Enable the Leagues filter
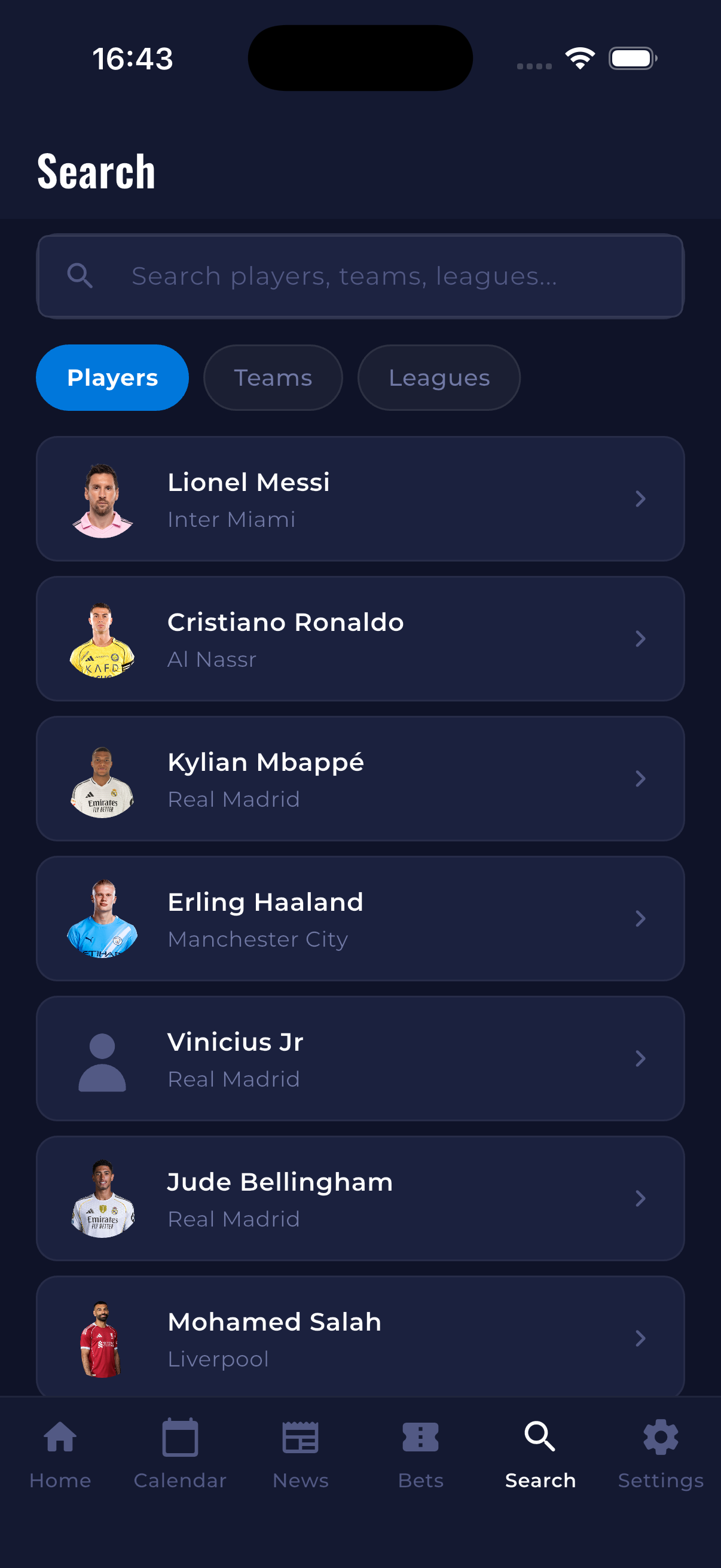 pos(439,377)
